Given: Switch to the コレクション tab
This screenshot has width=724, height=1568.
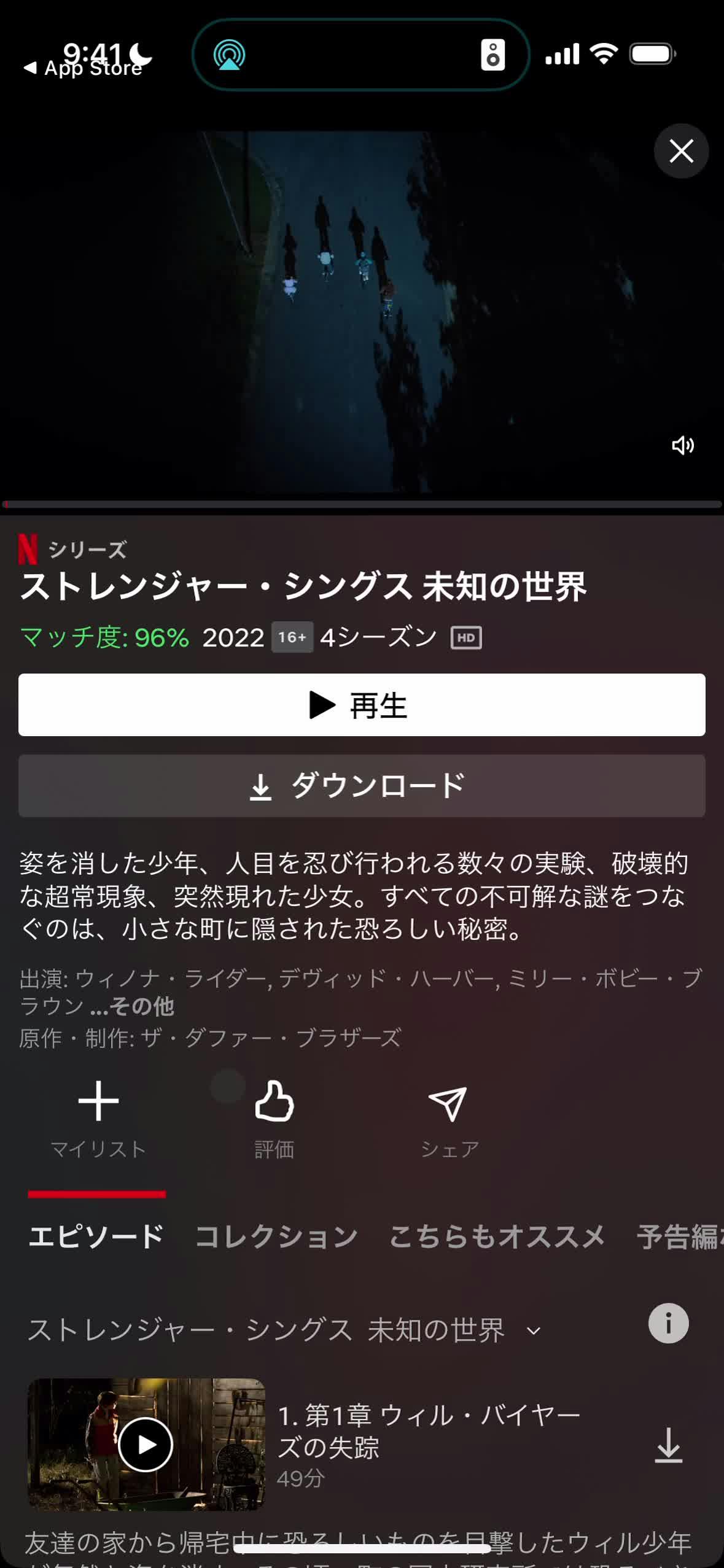Looking at the screenshot, I should tap(276, 1236).
